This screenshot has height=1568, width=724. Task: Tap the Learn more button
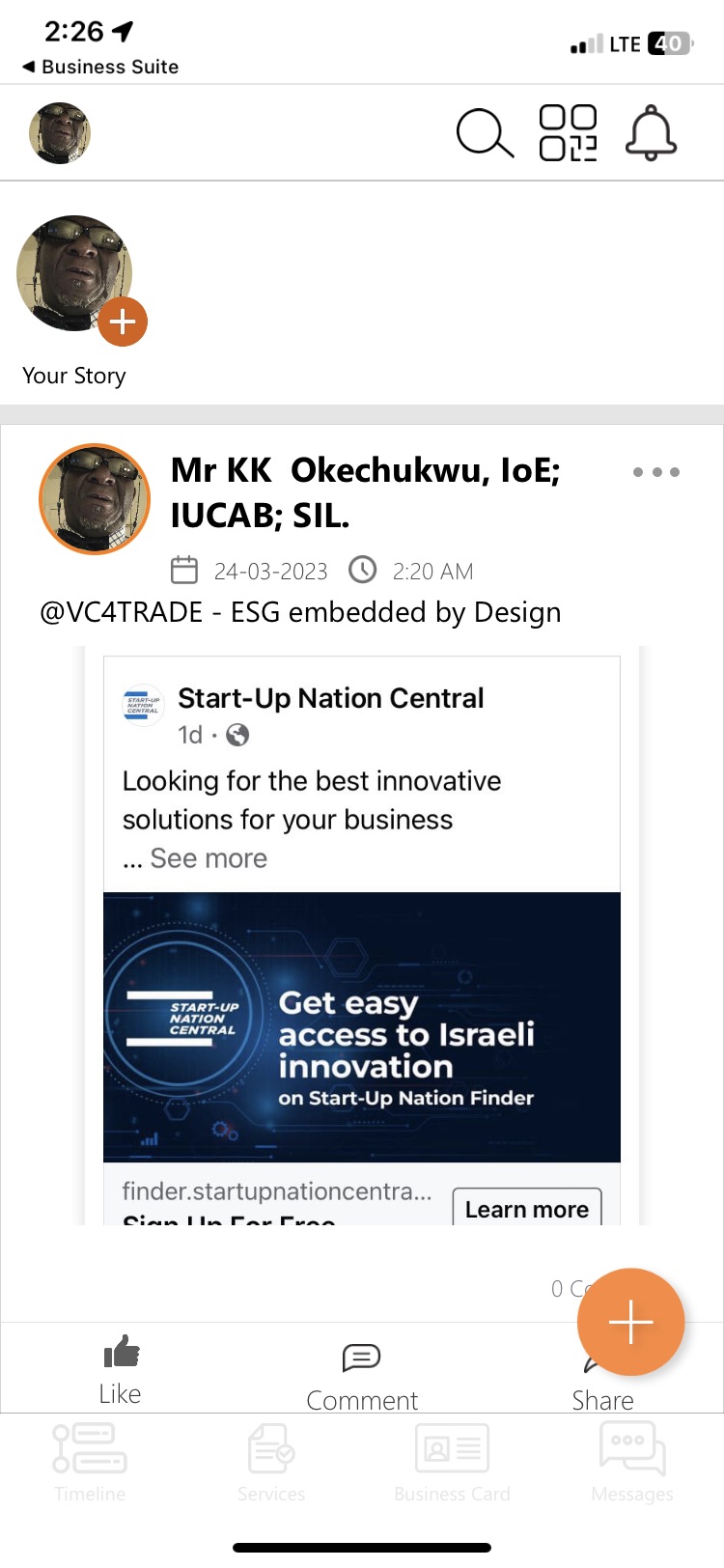(527, 1209)
